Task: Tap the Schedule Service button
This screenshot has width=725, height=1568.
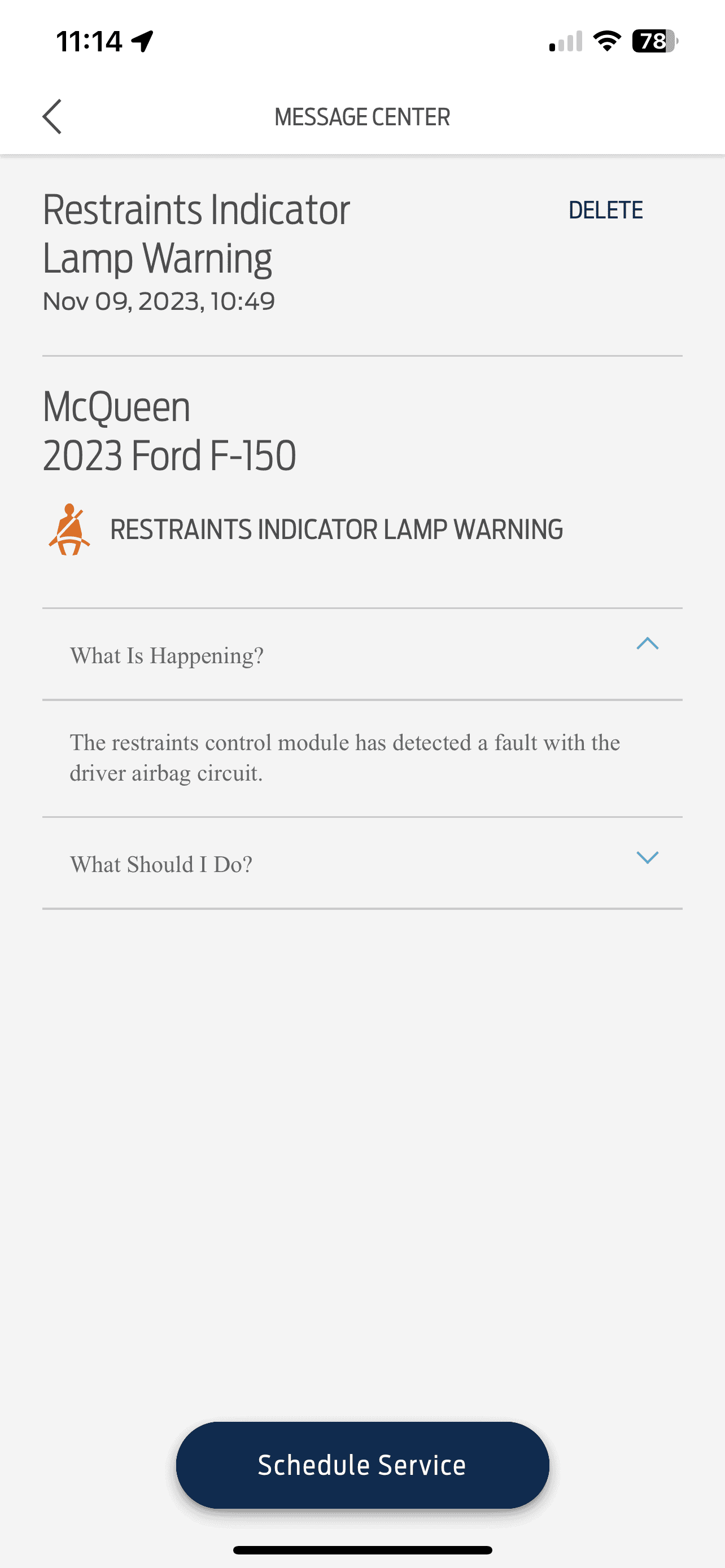Action: tap(362, 1465)
